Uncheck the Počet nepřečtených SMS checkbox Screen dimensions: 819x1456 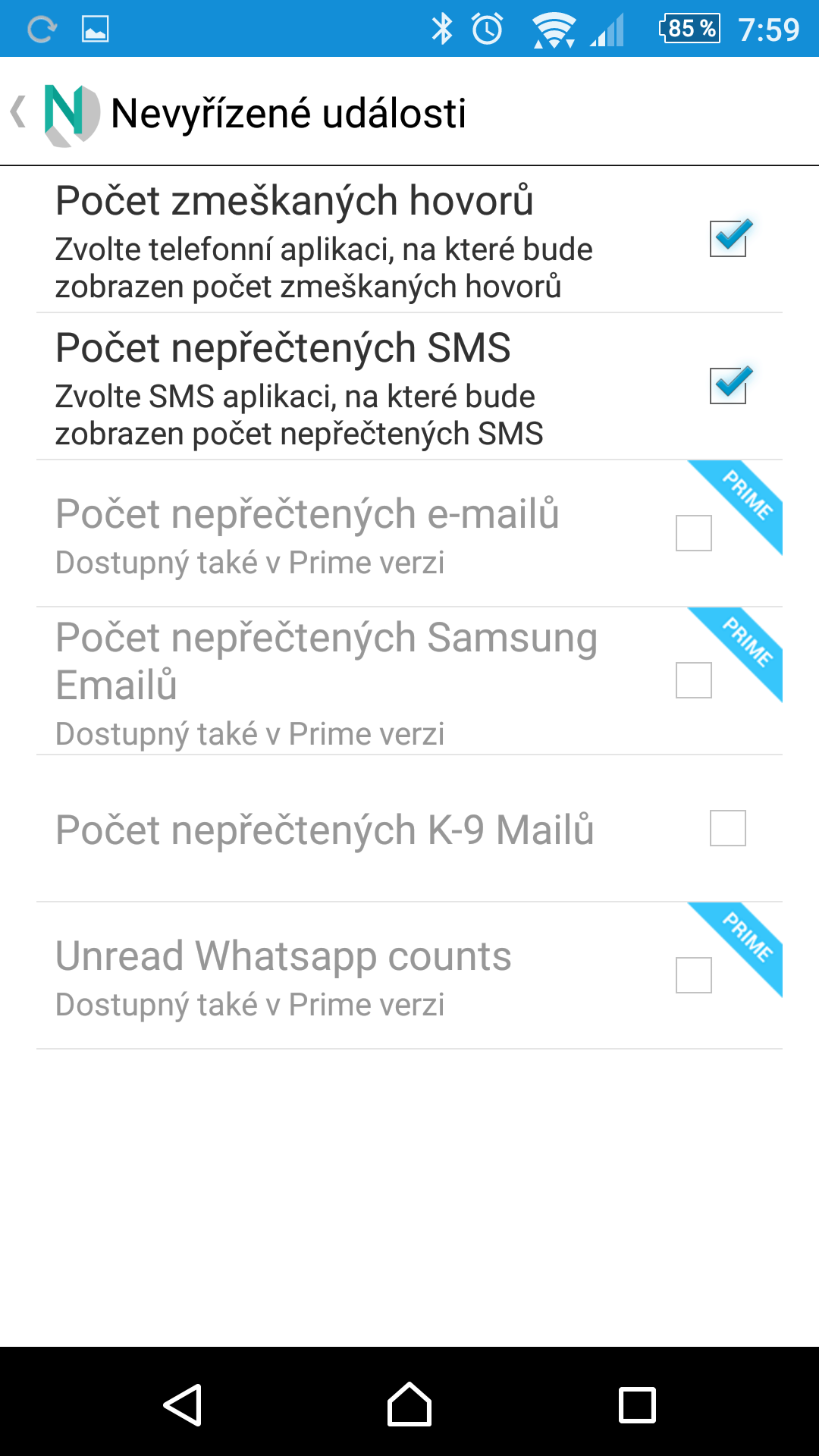tap(729, 385)
